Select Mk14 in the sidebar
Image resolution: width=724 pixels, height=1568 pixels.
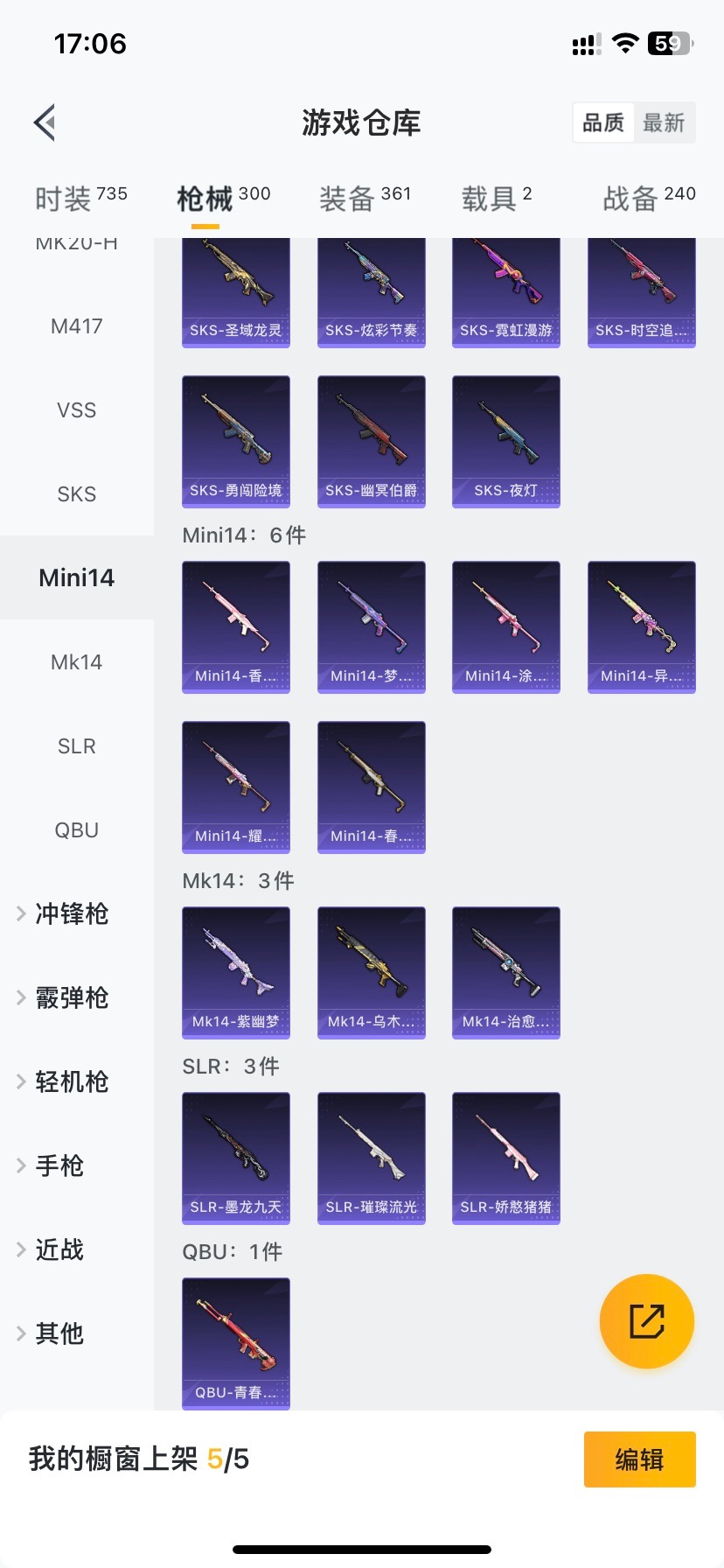click(77, 662)
